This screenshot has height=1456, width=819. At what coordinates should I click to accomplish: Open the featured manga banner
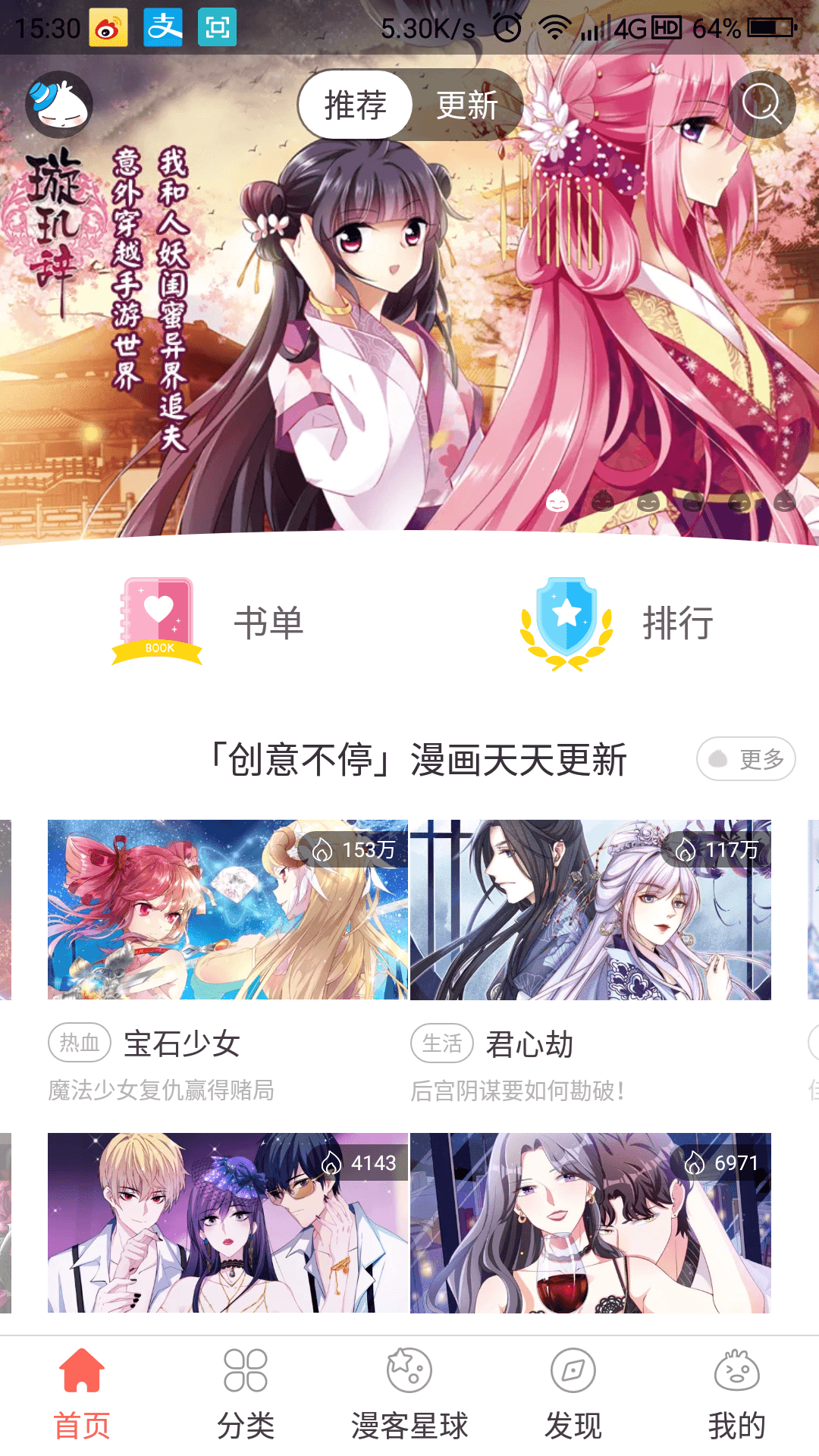click(409, 303)
